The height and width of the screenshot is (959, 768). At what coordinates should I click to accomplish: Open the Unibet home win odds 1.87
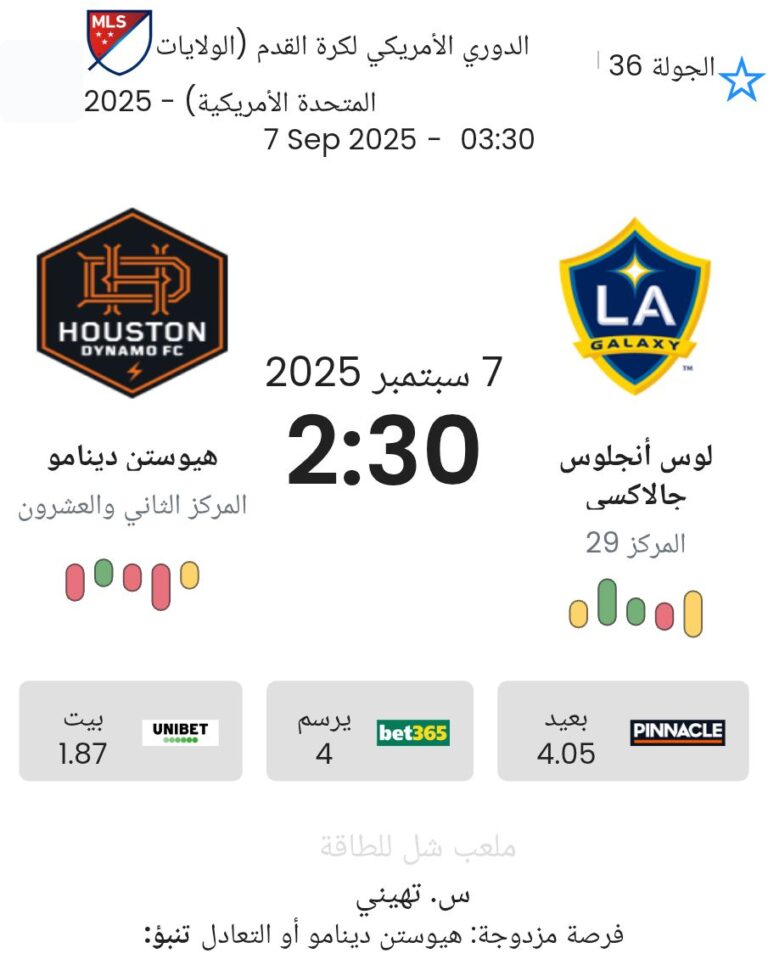130,731
